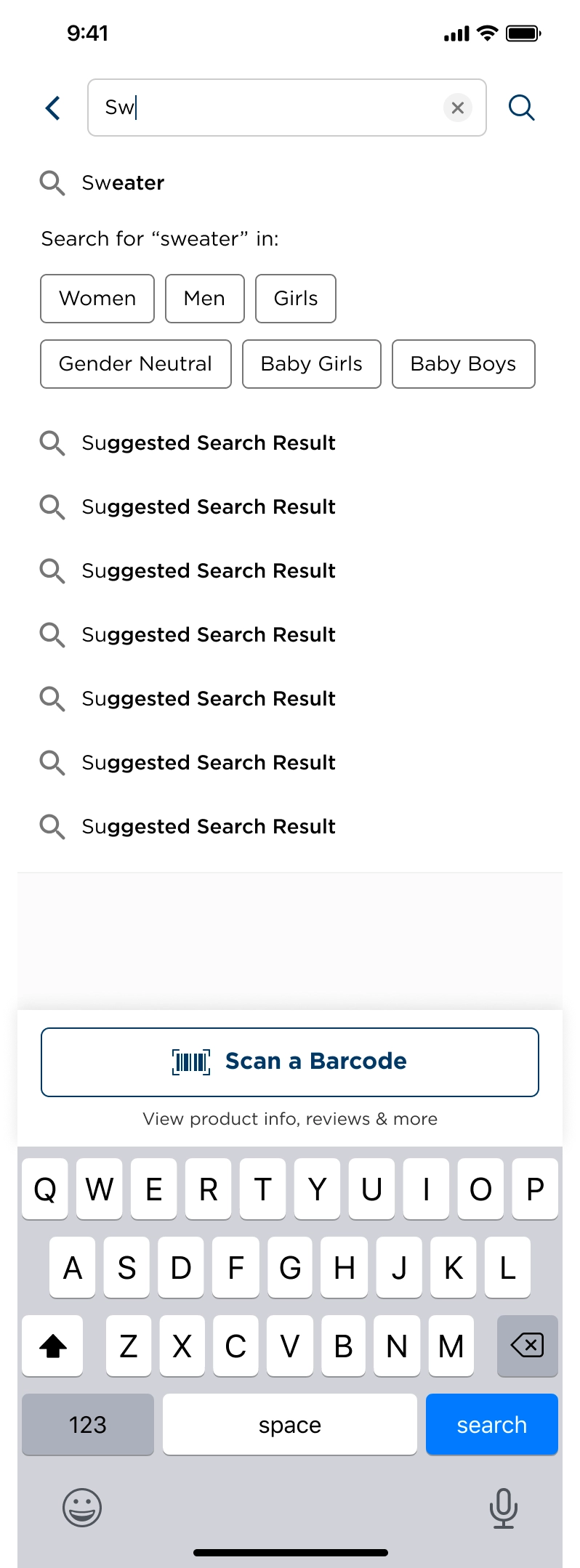This screenshot has width=580, height=1568.
Task: Start dictation with the microphone
Action: pos(503,1507)
